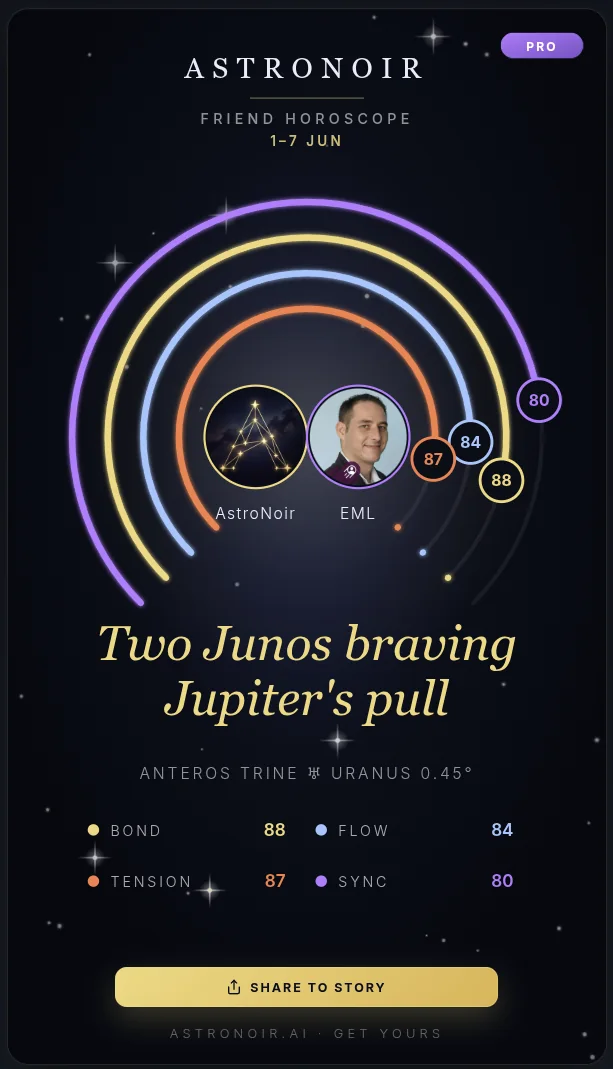Image resolution: width=613 pixels, height=1069 pixels.
Task: Tap the PRO badge
Action: [x=541, y=46]
